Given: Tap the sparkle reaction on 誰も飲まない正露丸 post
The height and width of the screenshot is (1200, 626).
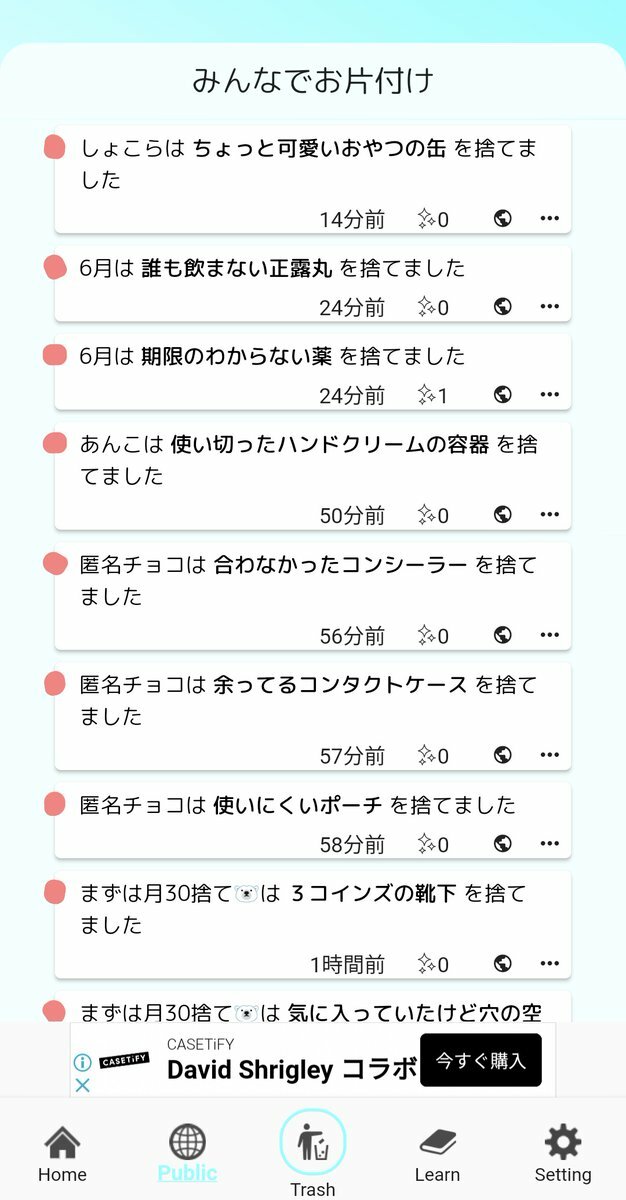Looking at the screenshot, I should click(432, 307).
